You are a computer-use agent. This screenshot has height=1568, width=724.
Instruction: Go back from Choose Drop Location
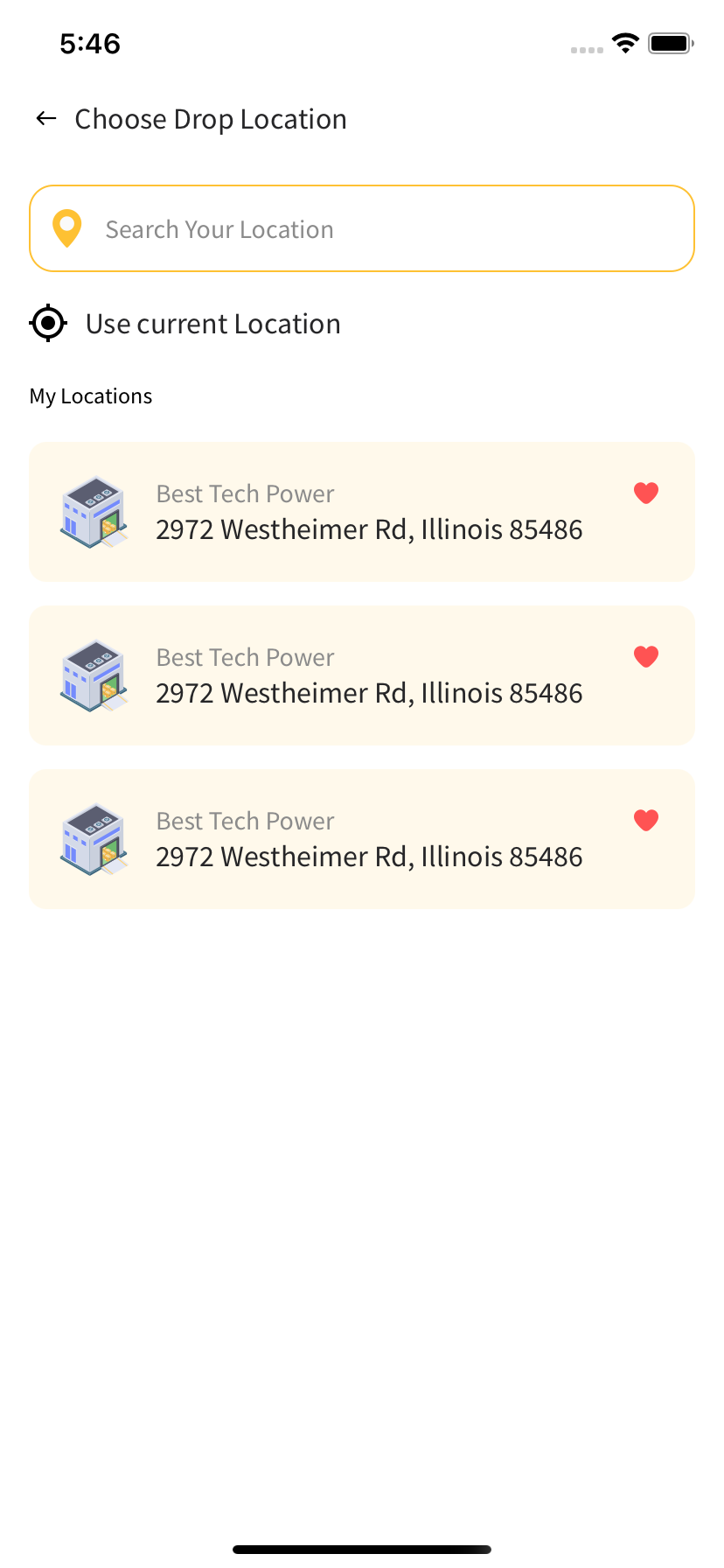(x=46, y=119)
